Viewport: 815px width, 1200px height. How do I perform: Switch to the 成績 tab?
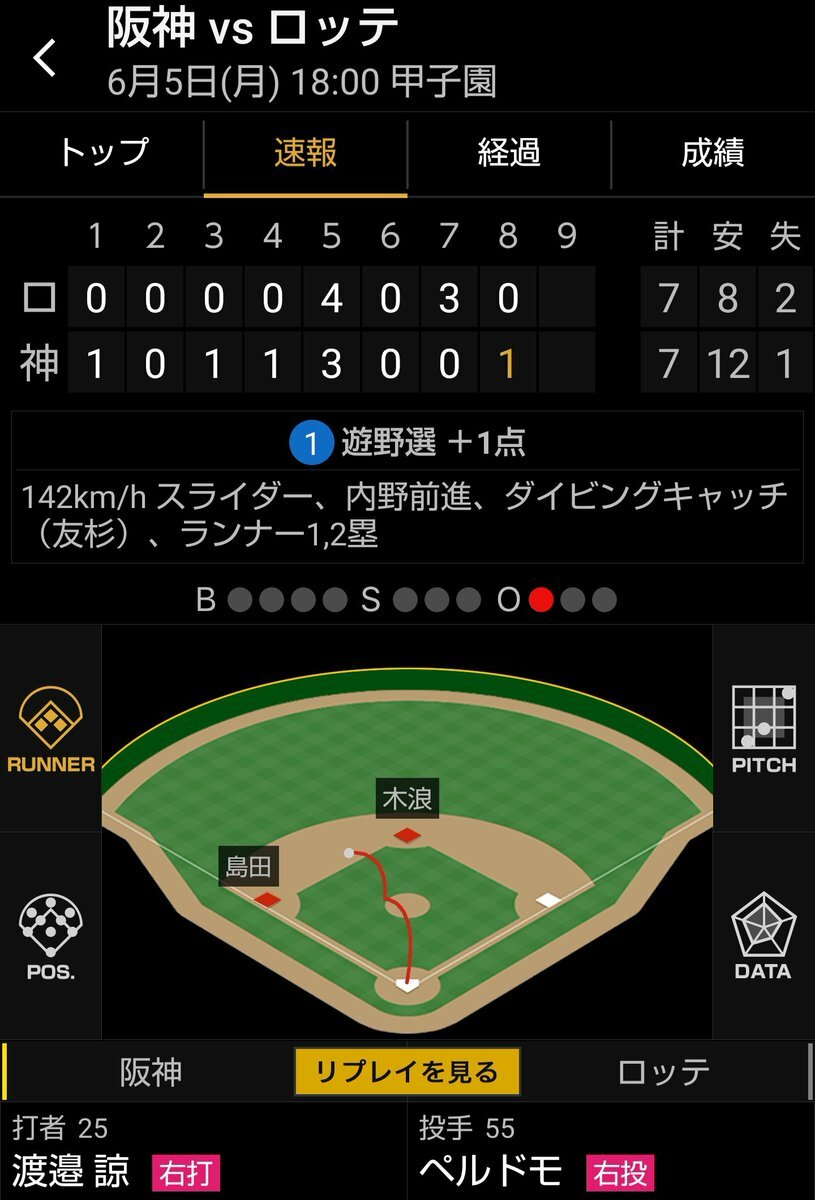[712, 153]
